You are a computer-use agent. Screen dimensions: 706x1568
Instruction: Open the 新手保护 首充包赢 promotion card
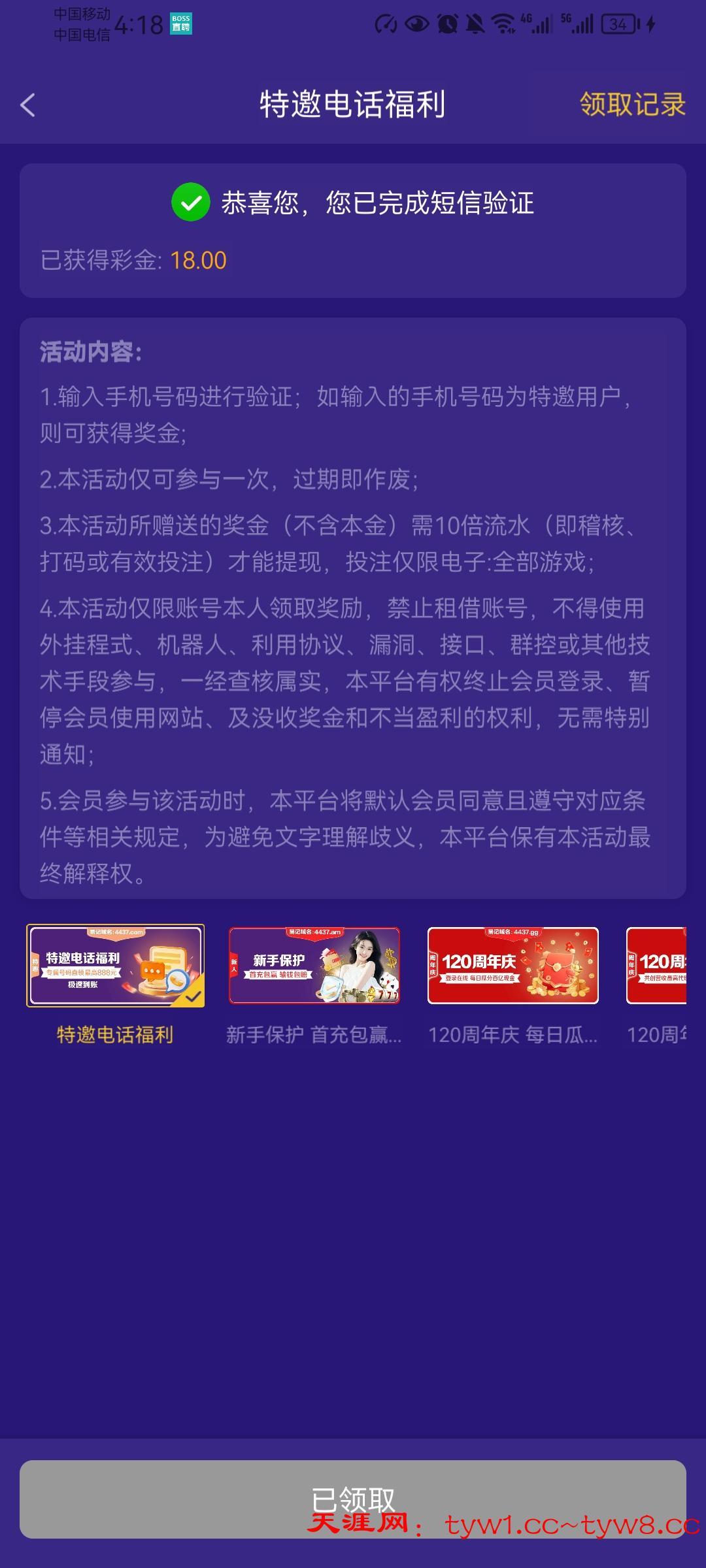click(x=314, y=966)
